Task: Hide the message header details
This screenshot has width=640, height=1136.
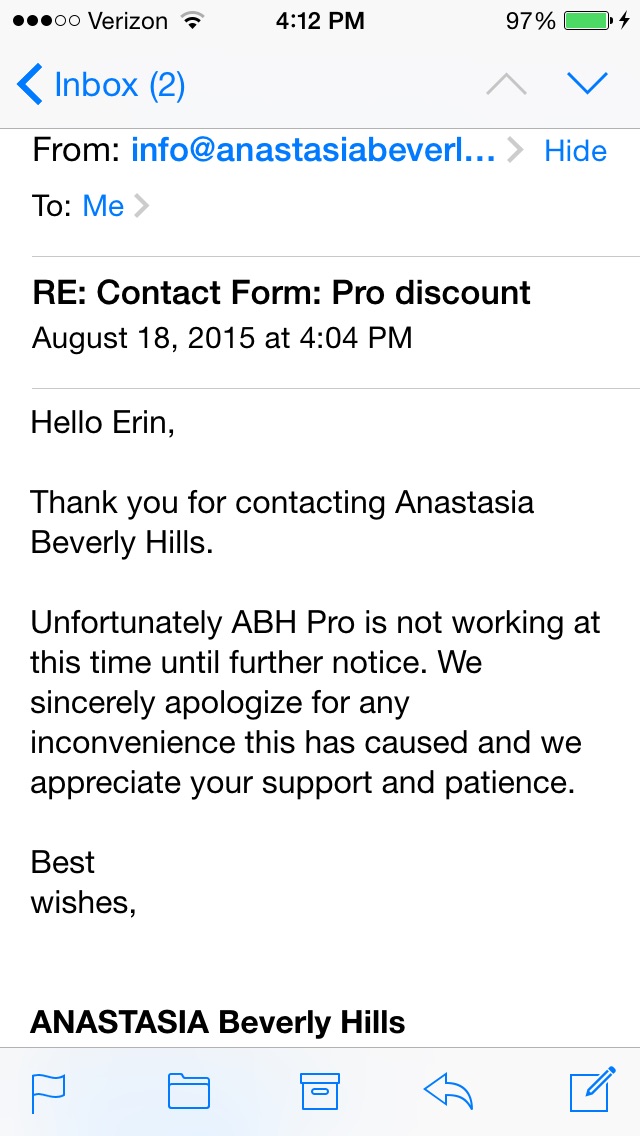Action: (575, 151)
